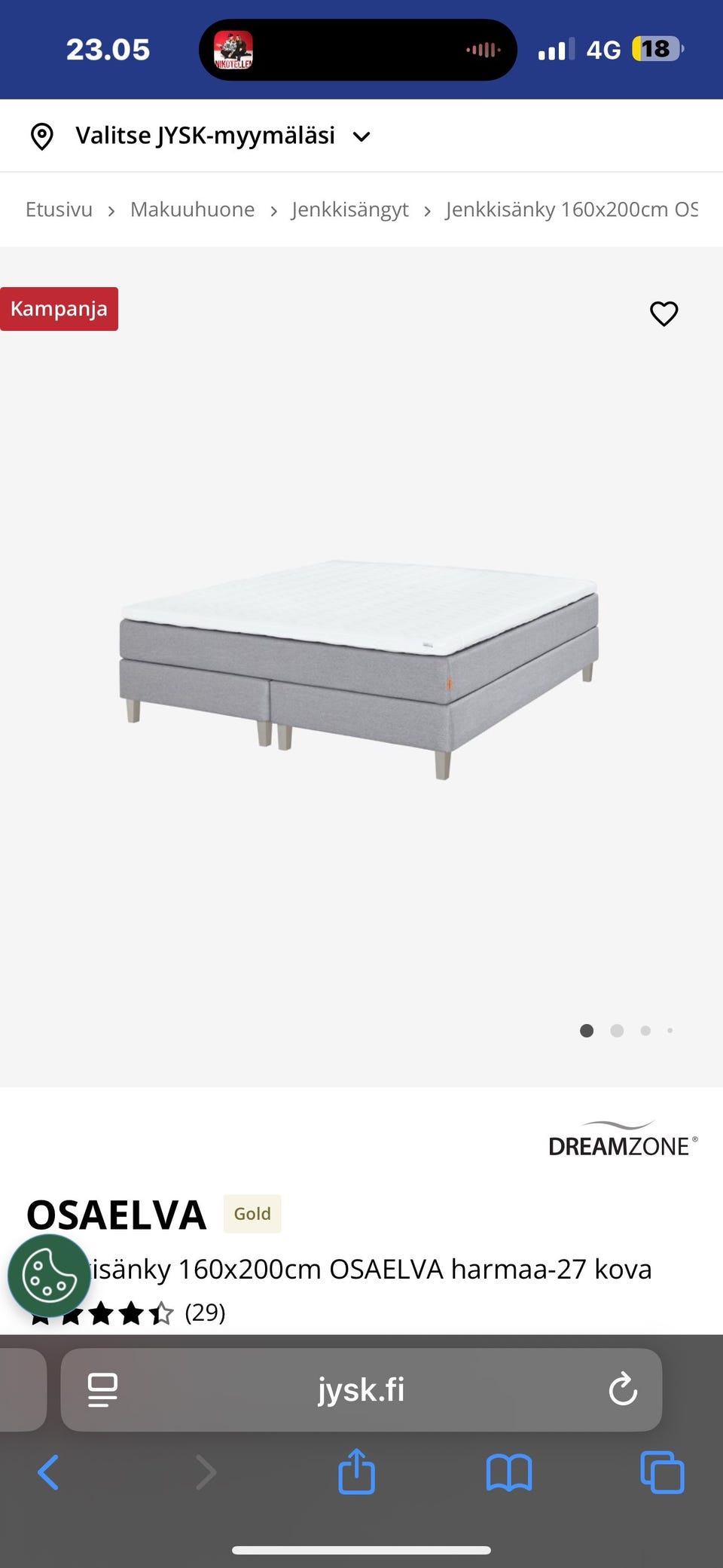Open cookie settings button
This screenshot has height=1568, width=723.
[50, 1276]
